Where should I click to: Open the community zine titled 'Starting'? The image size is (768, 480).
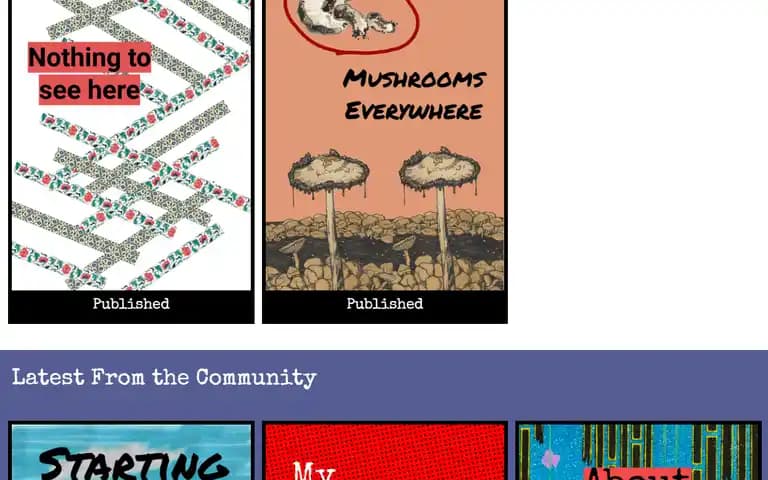[131, 453]
